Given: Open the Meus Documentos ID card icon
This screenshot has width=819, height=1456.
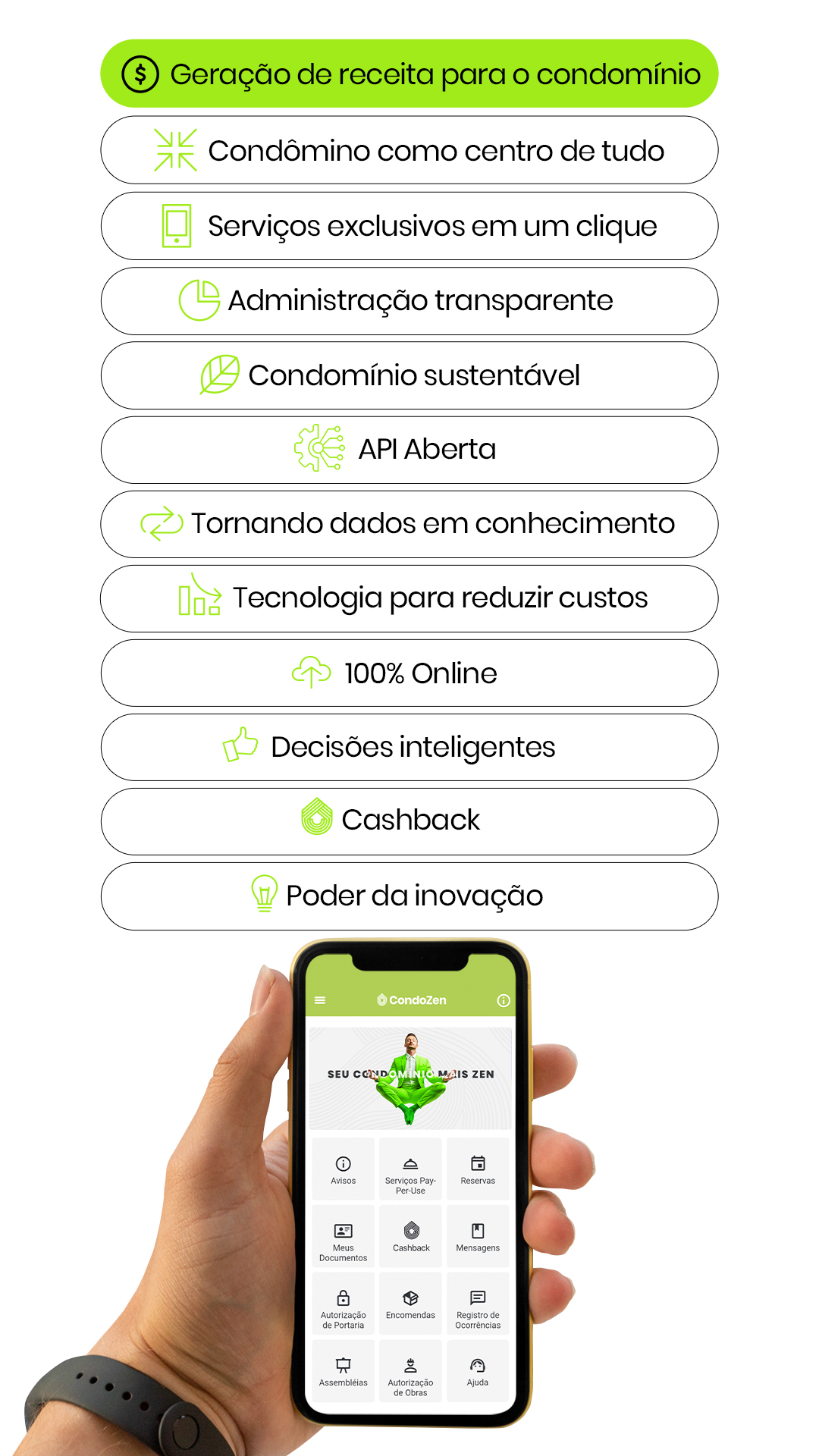Looking at the screenshot, I should click(343, 1230).
